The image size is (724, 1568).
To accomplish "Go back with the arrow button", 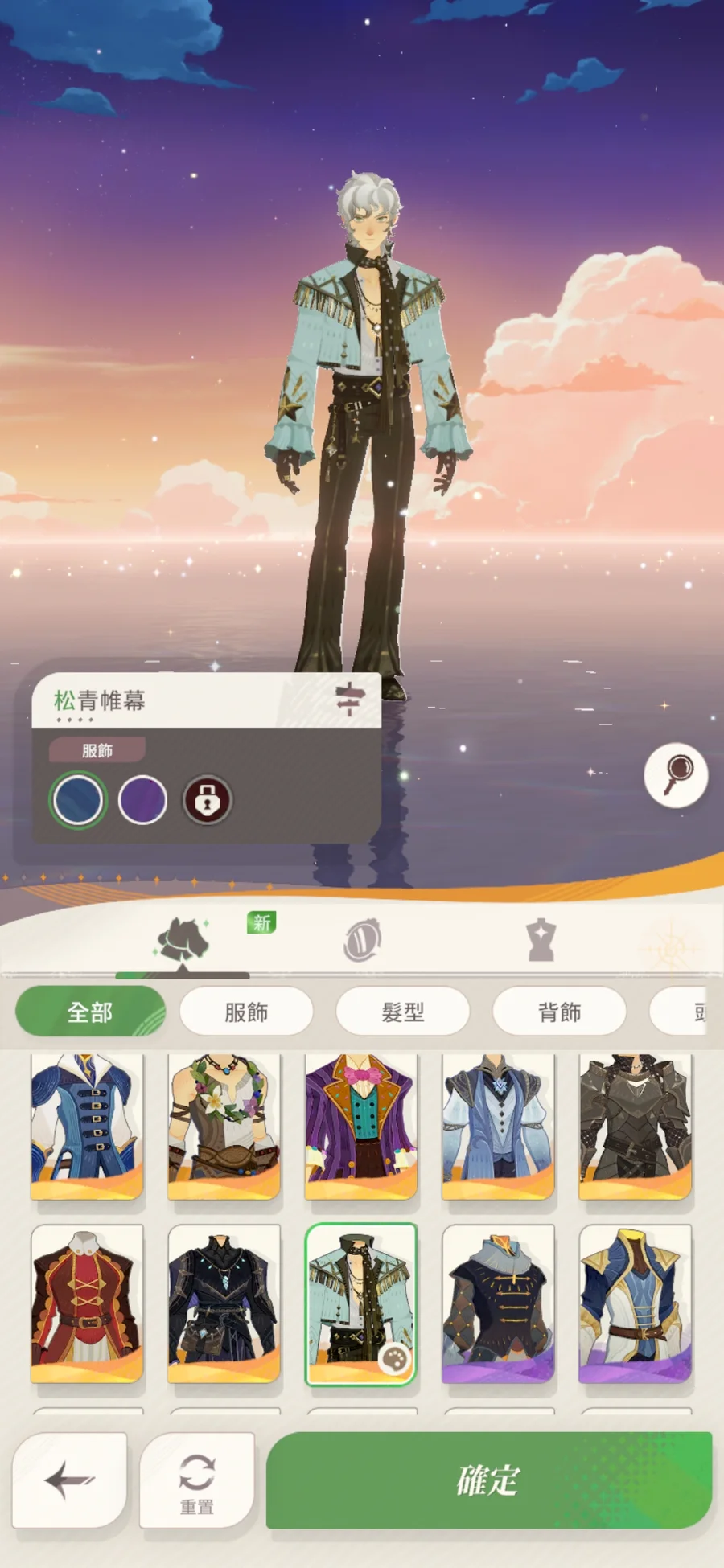I will click(x=70, y=1480).
